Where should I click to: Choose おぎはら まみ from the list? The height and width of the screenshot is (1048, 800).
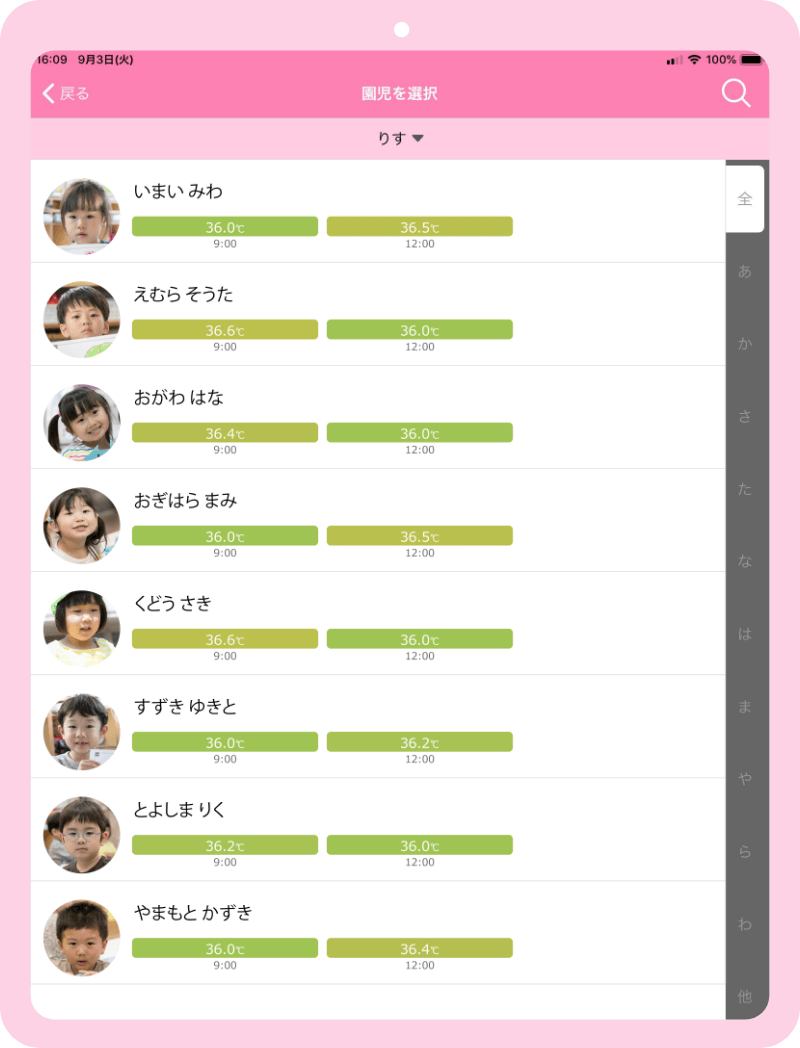tap(378, 520)
